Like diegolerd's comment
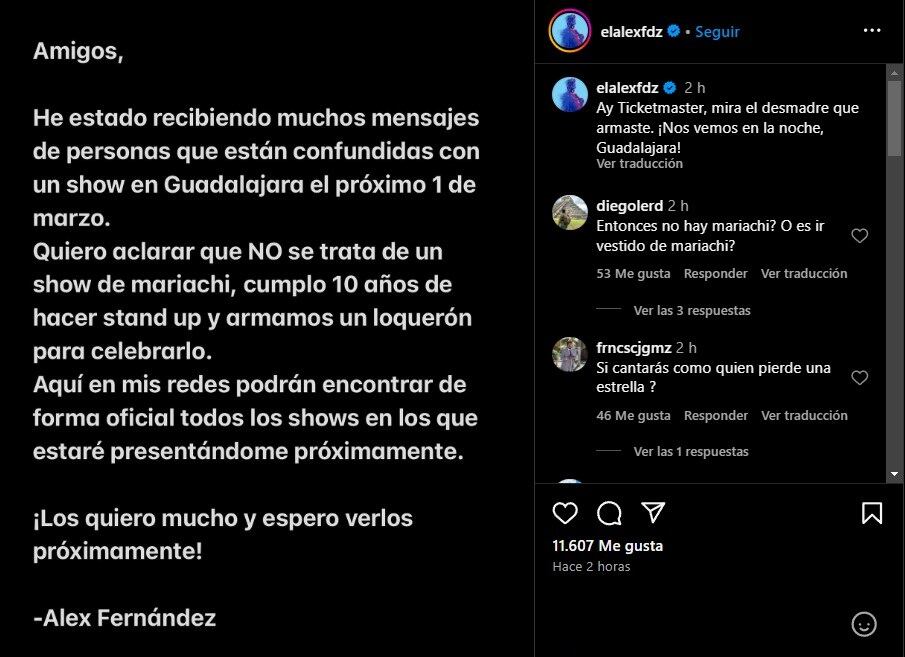This screenshot has height=657, width=905. point(859,236)
